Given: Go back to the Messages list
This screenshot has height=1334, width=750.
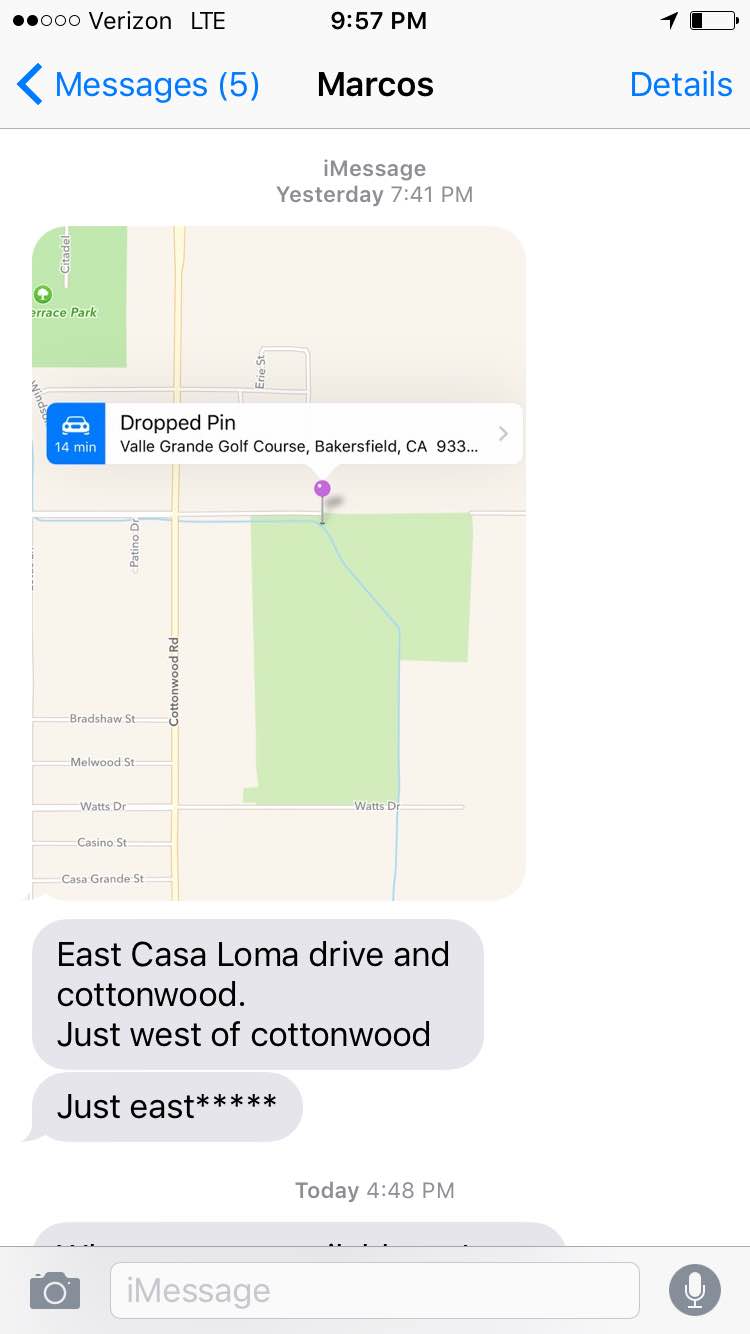Looking at the screenshot, I should 138,85.
